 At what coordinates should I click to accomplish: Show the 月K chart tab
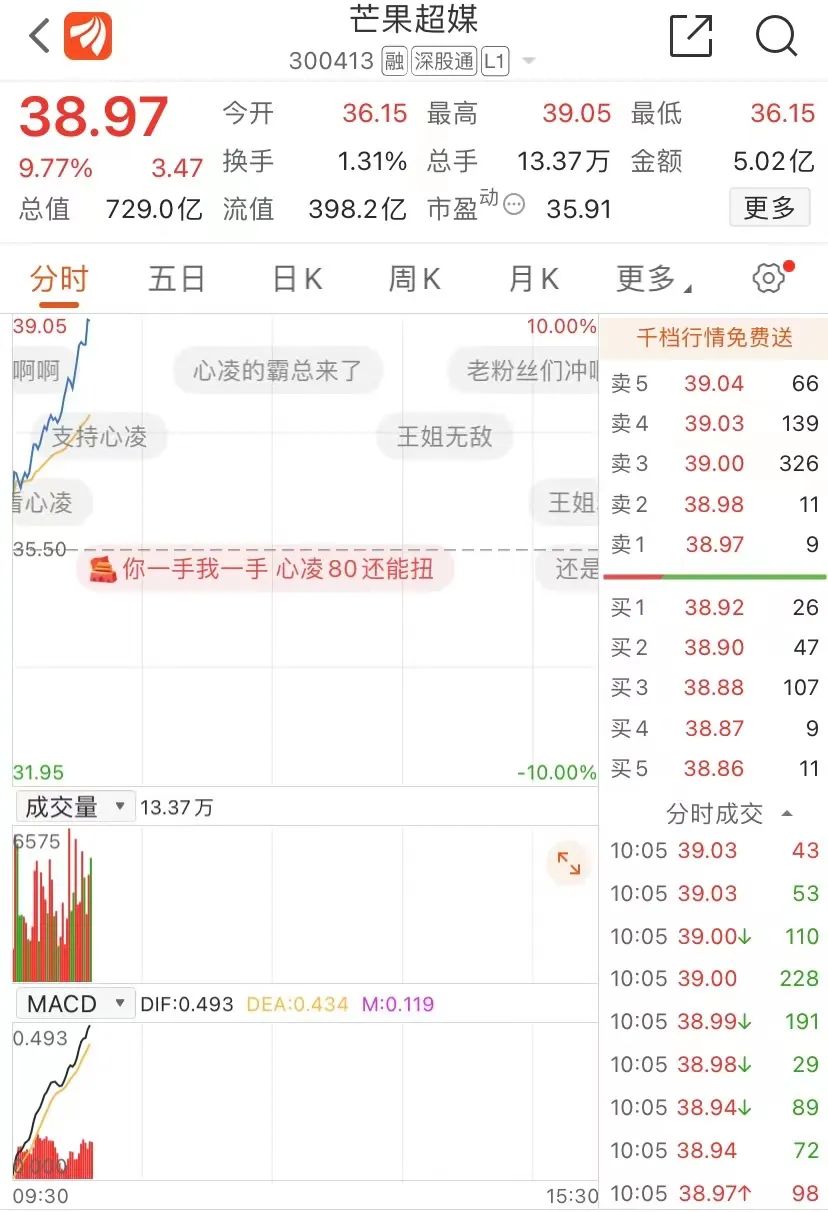[534, 279]
